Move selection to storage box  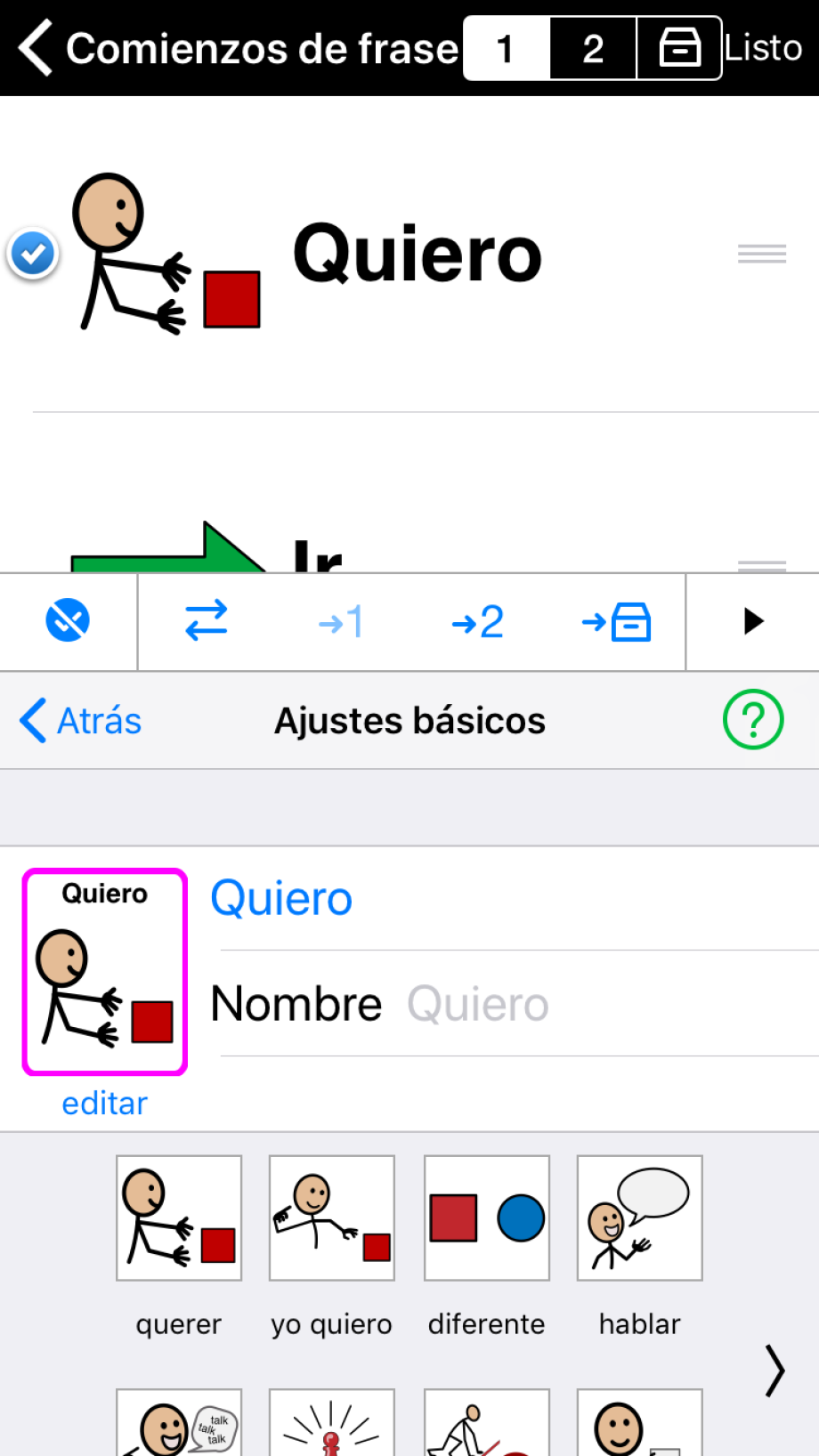coord(616,621)
